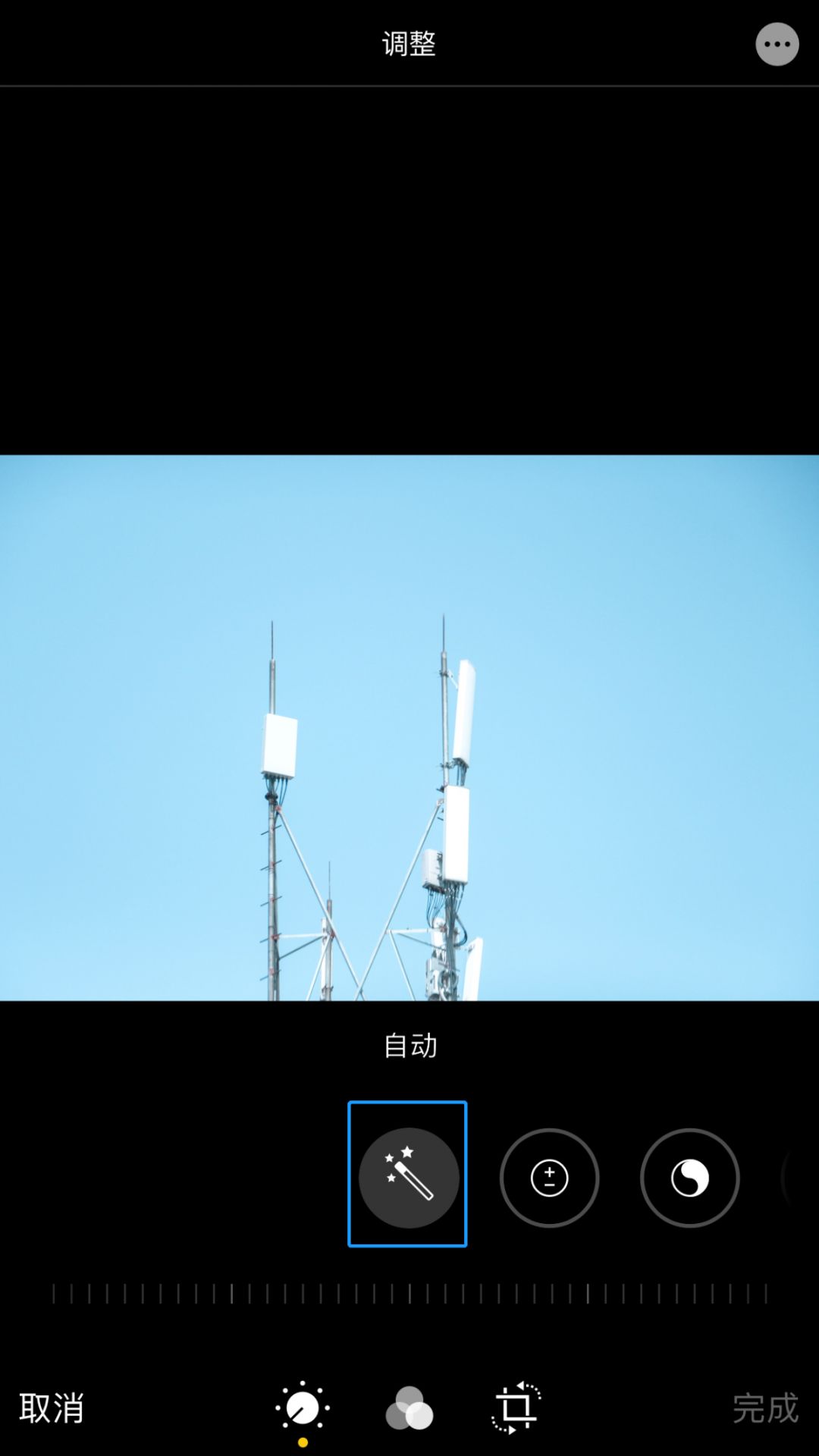Tap the 自动 label above the tools

click(x=409, y=1045)
